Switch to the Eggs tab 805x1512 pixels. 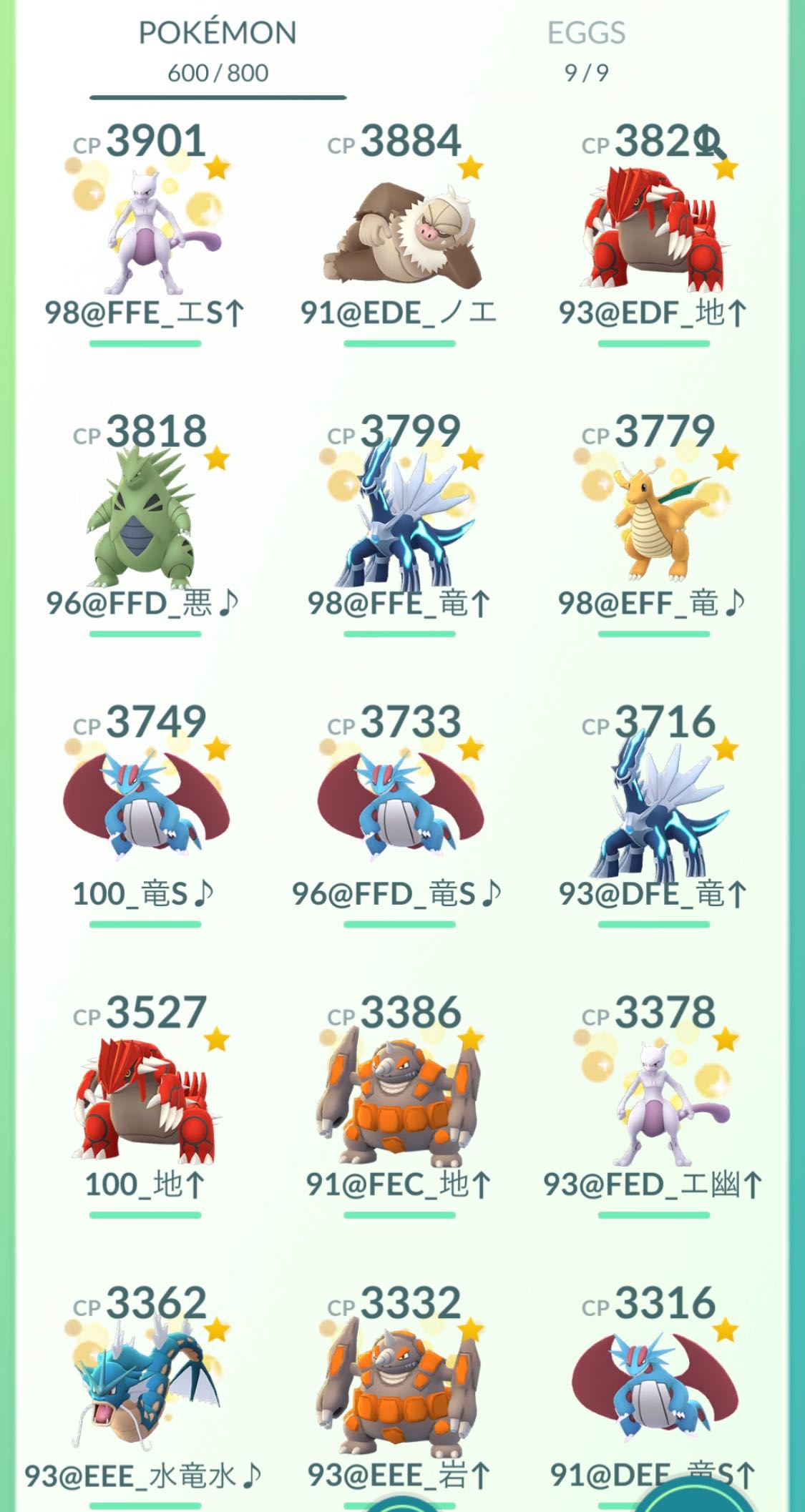click(x=586, y=50)
